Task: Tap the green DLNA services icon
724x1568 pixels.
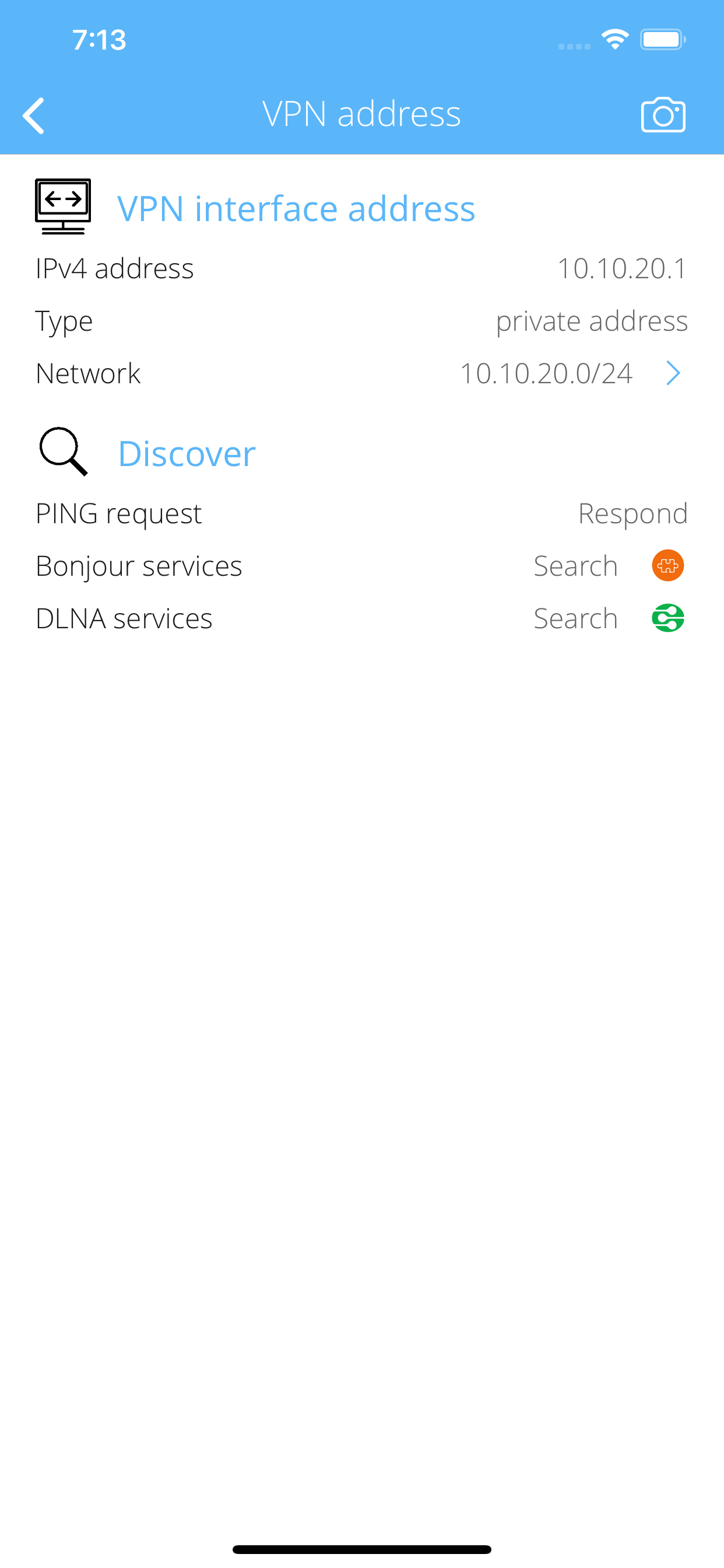Action: [x=667, y=618]
